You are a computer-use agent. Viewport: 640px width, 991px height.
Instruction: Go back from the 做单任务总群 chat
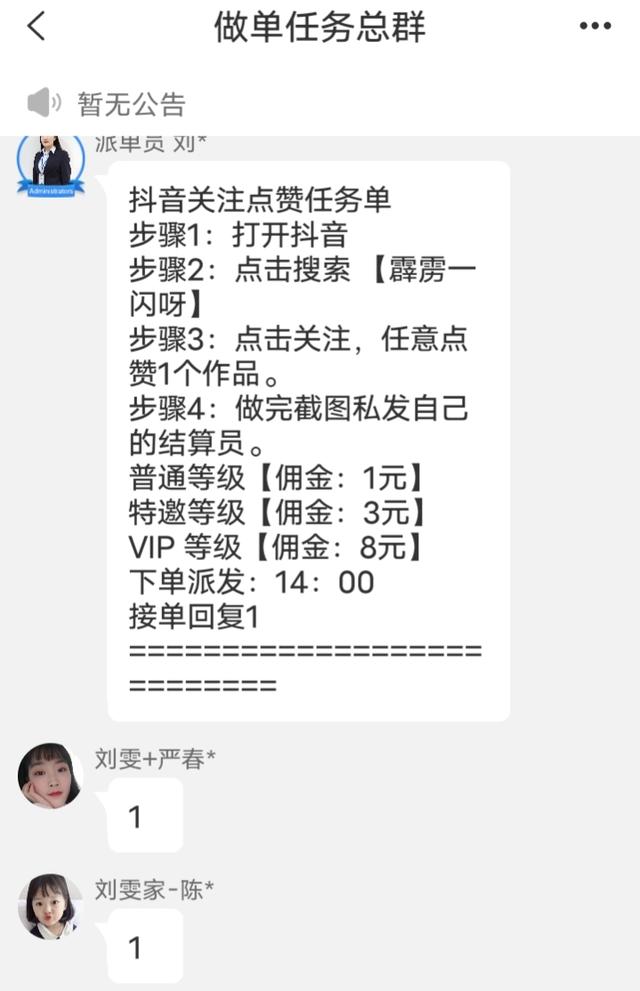pyautogui.click(x=36, y=27)
